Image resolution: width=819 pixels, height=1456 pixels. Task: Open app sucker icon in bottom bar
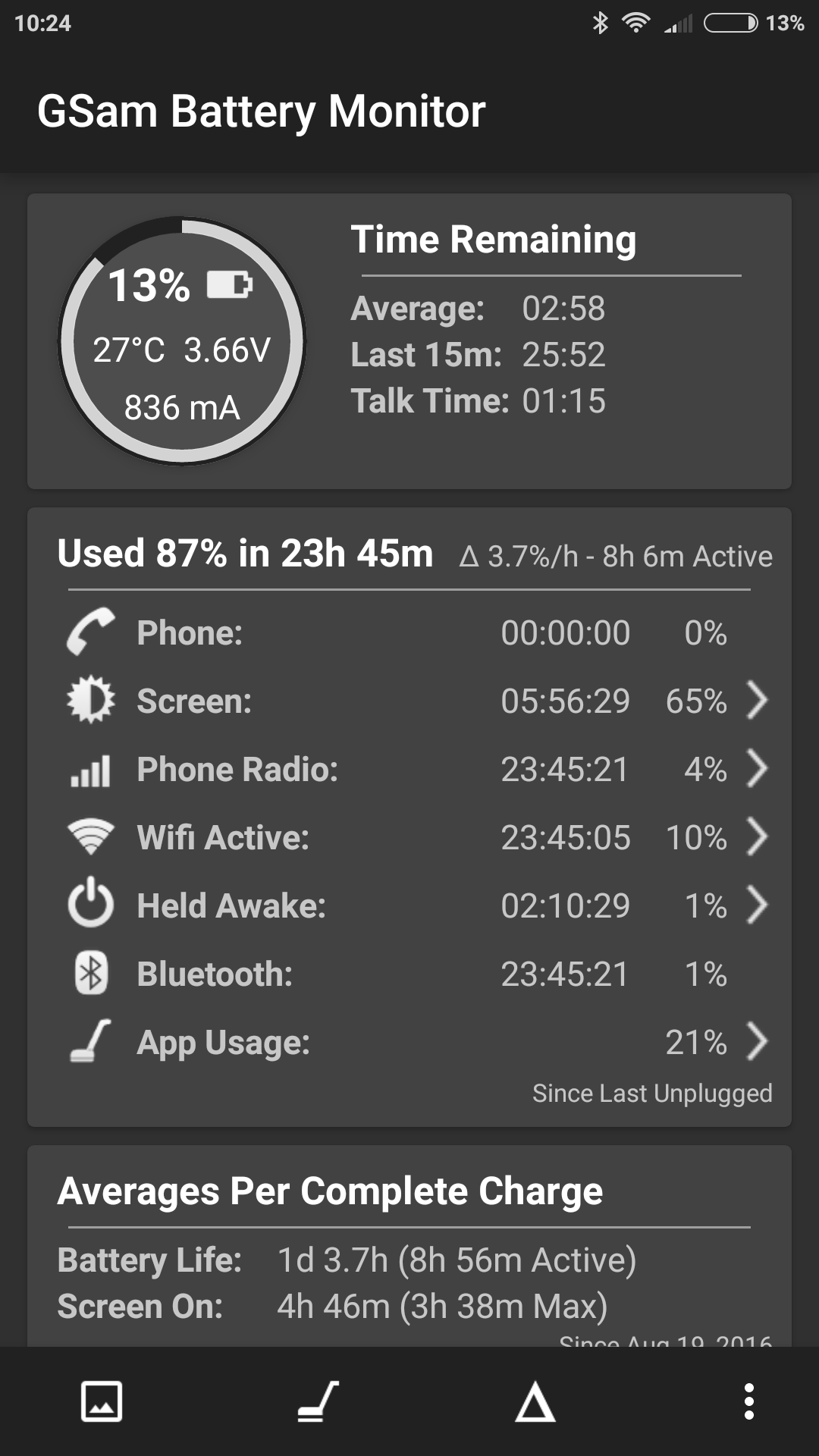318,1401
